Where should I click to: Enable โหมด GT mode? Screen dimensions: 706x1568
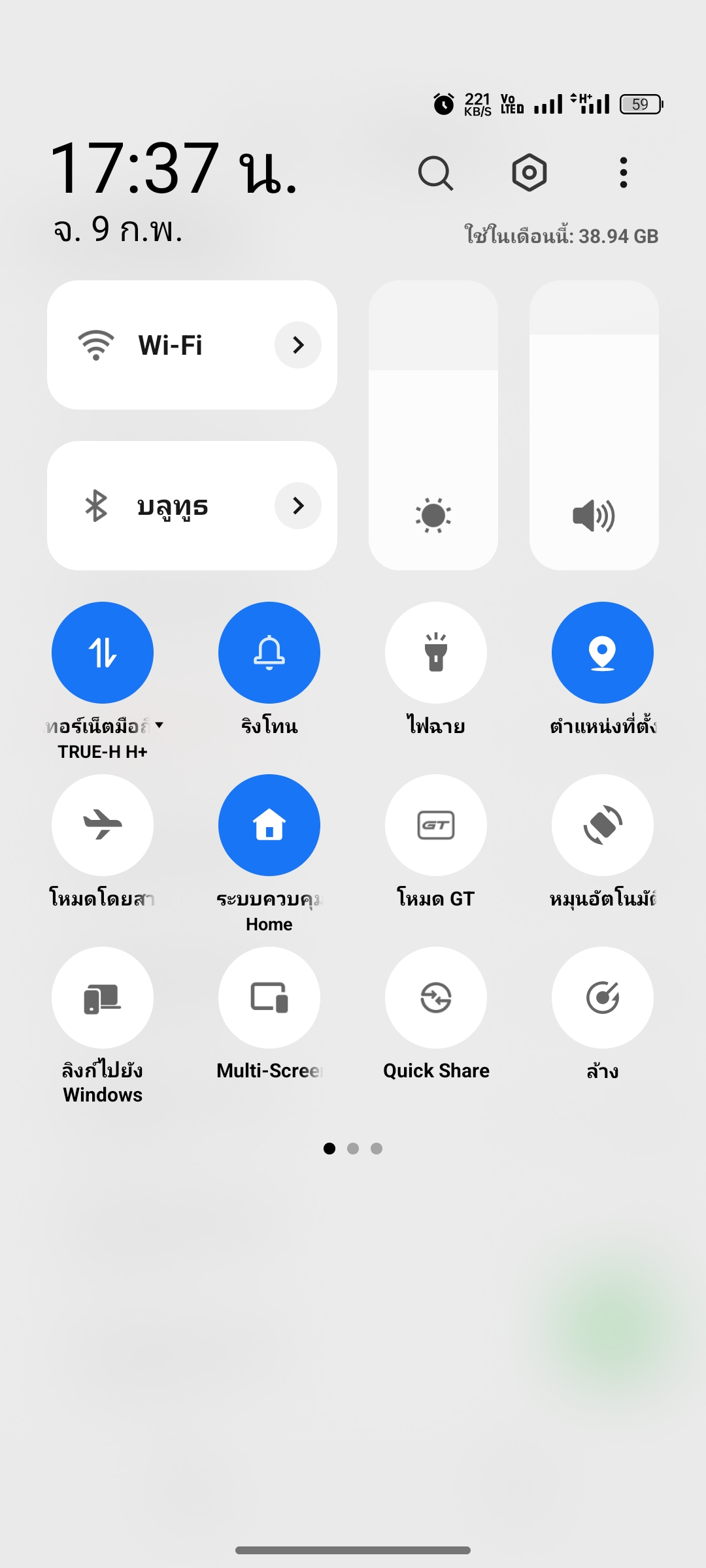pyautogui.click(x=436, y=825)
